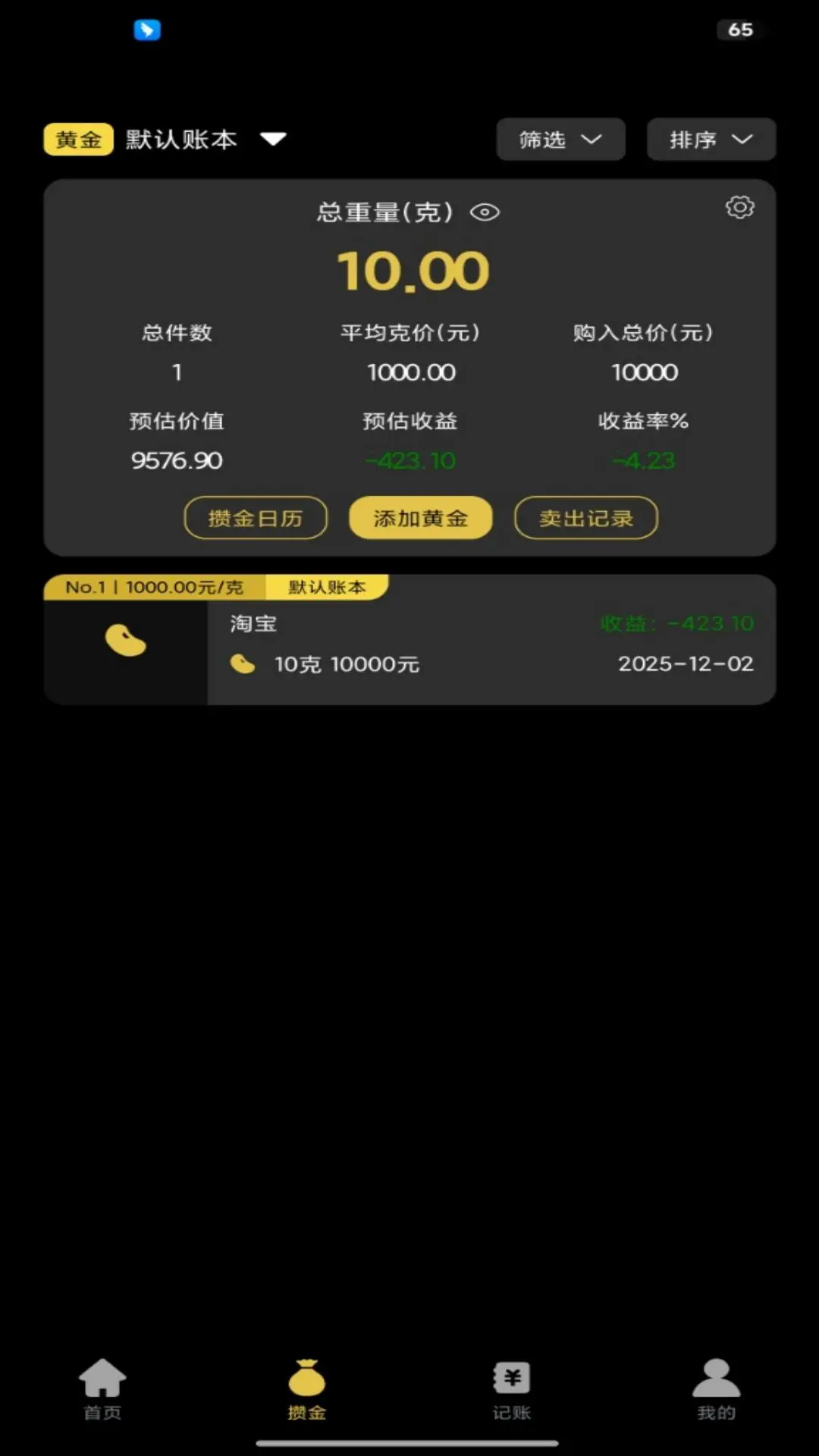Open the 攒金日历 calendar
Viewport: 819px width, 1456px height.
coord(255,518)
